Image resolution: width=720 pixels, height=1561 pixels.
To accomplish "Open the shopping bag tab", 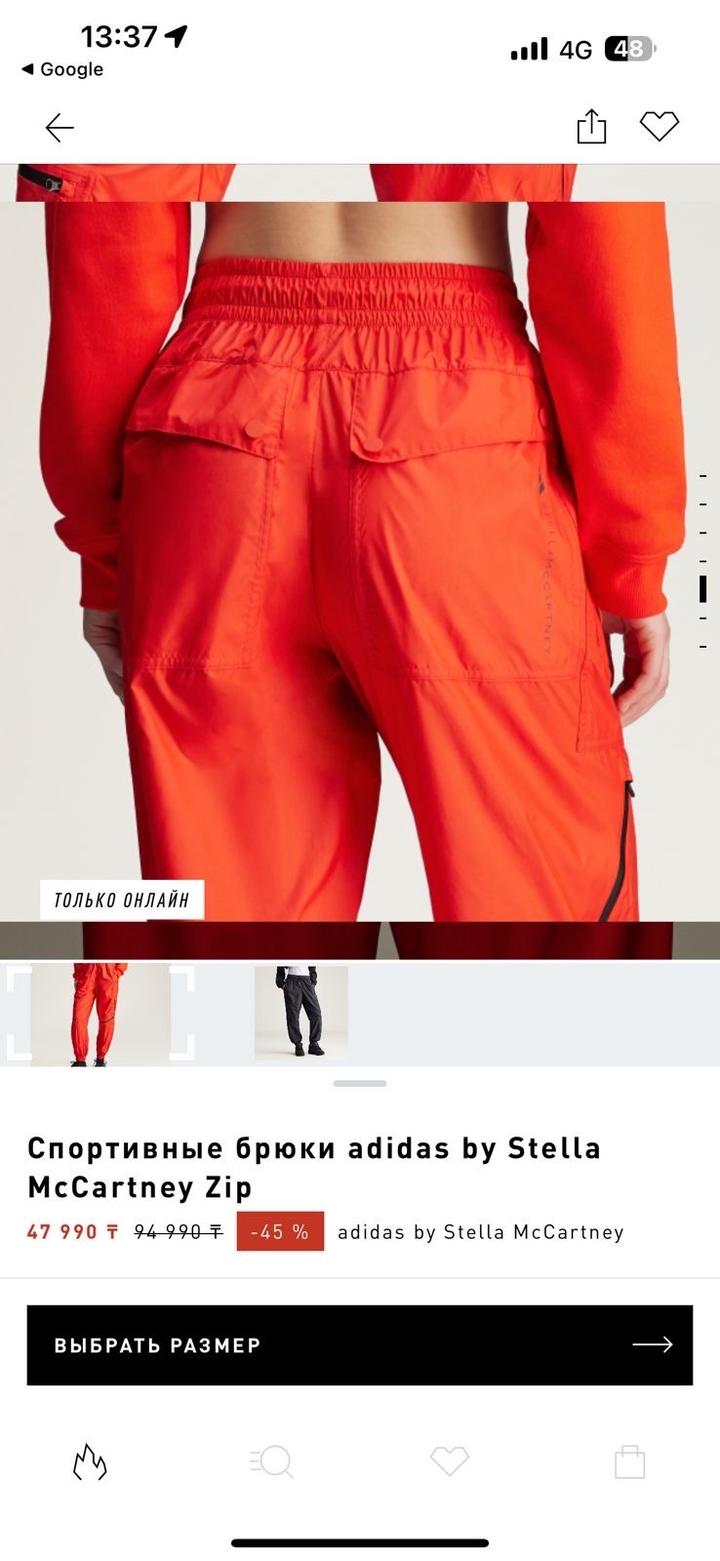I will 629,1462.
